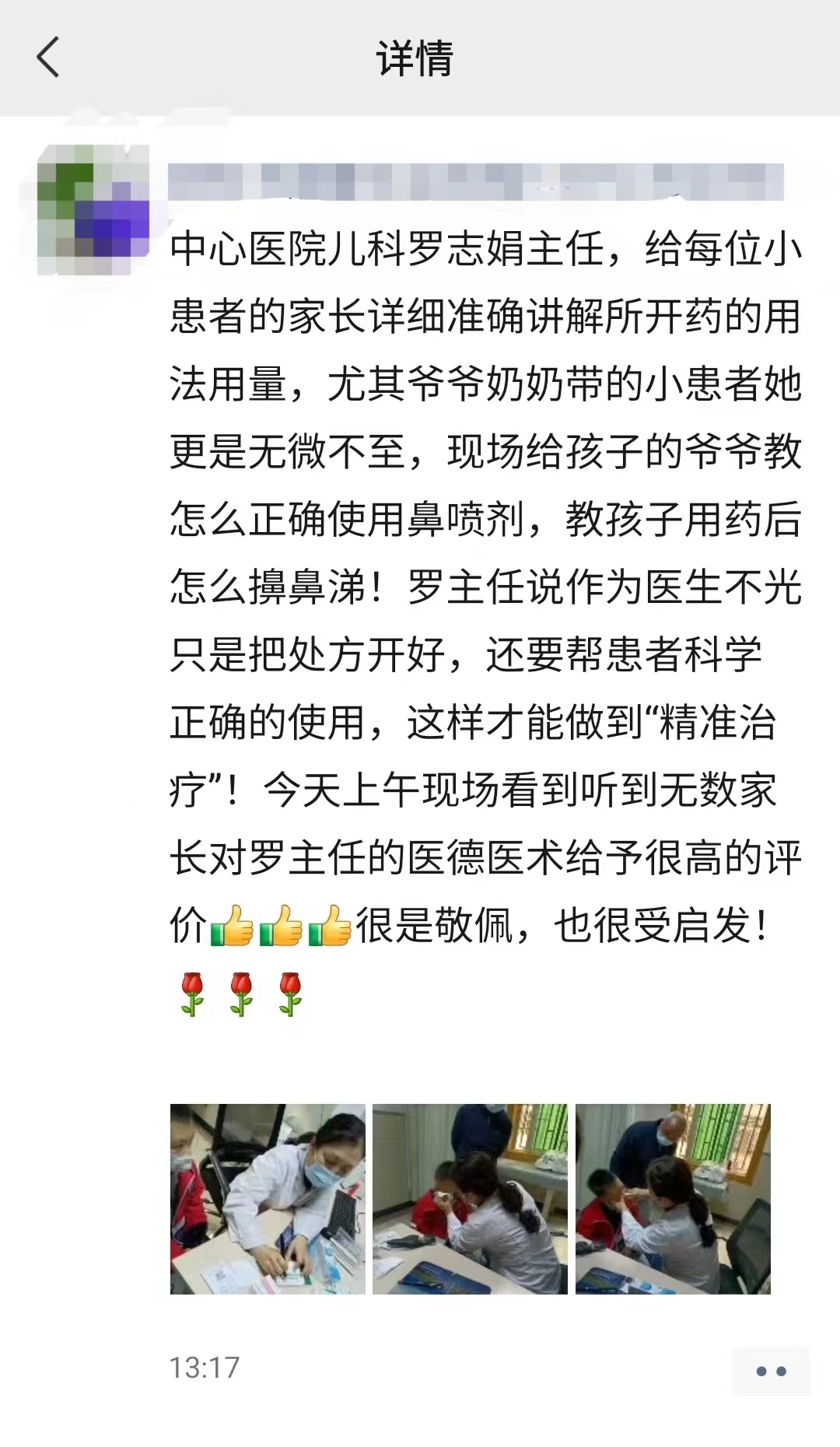Open the blurred poster name link
This screenshot has height=1447, width=840.
click(x=476, y=183)
